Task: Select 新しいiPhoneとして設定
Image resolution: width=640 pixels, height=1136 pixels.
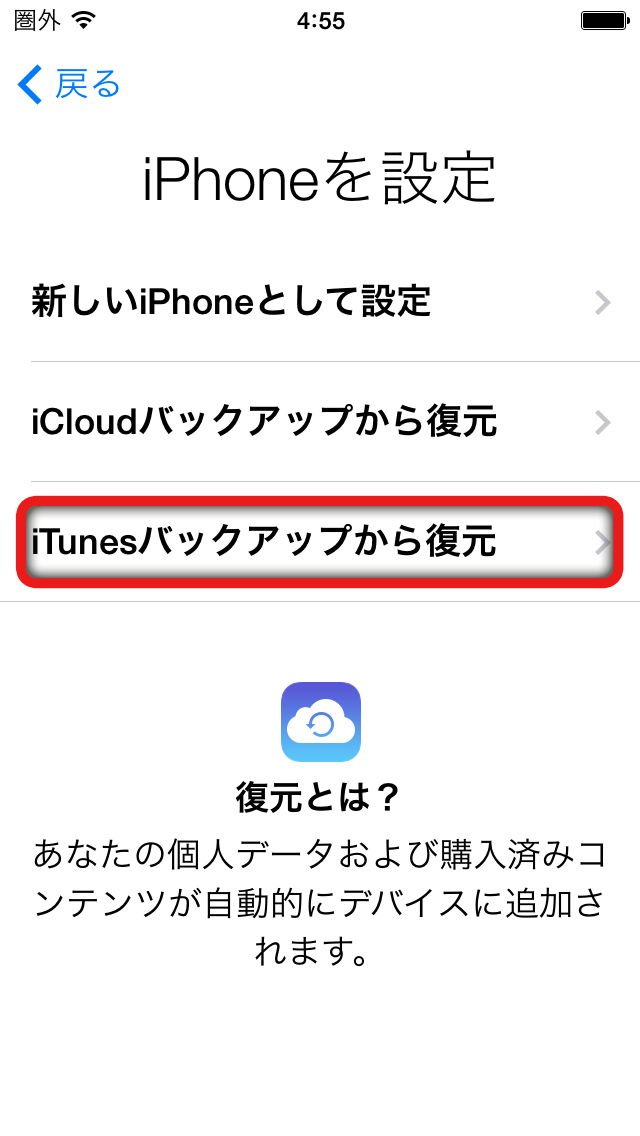Action: pyautogui.click(x=320, y=301)
